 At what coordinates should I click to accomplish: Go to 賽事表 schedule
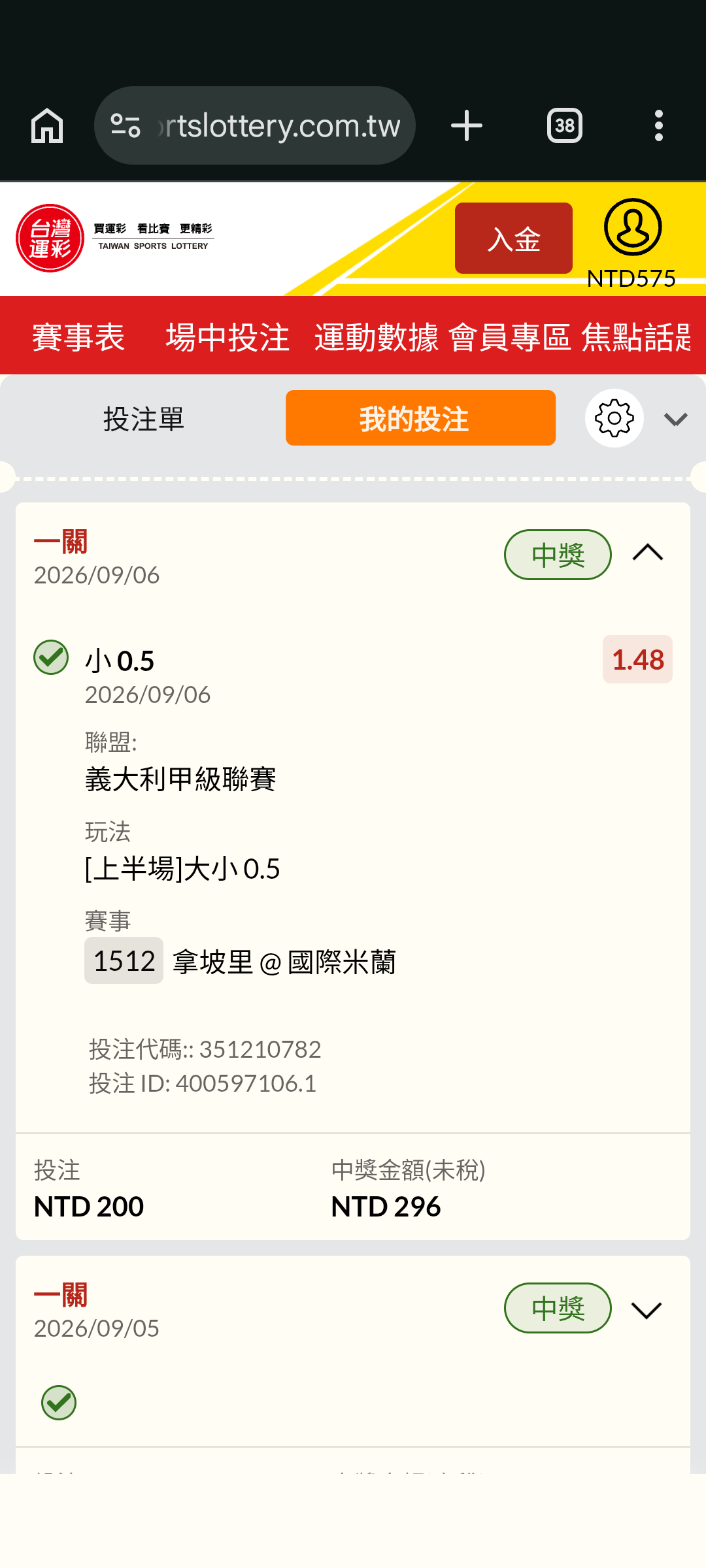tap(78, 337)
